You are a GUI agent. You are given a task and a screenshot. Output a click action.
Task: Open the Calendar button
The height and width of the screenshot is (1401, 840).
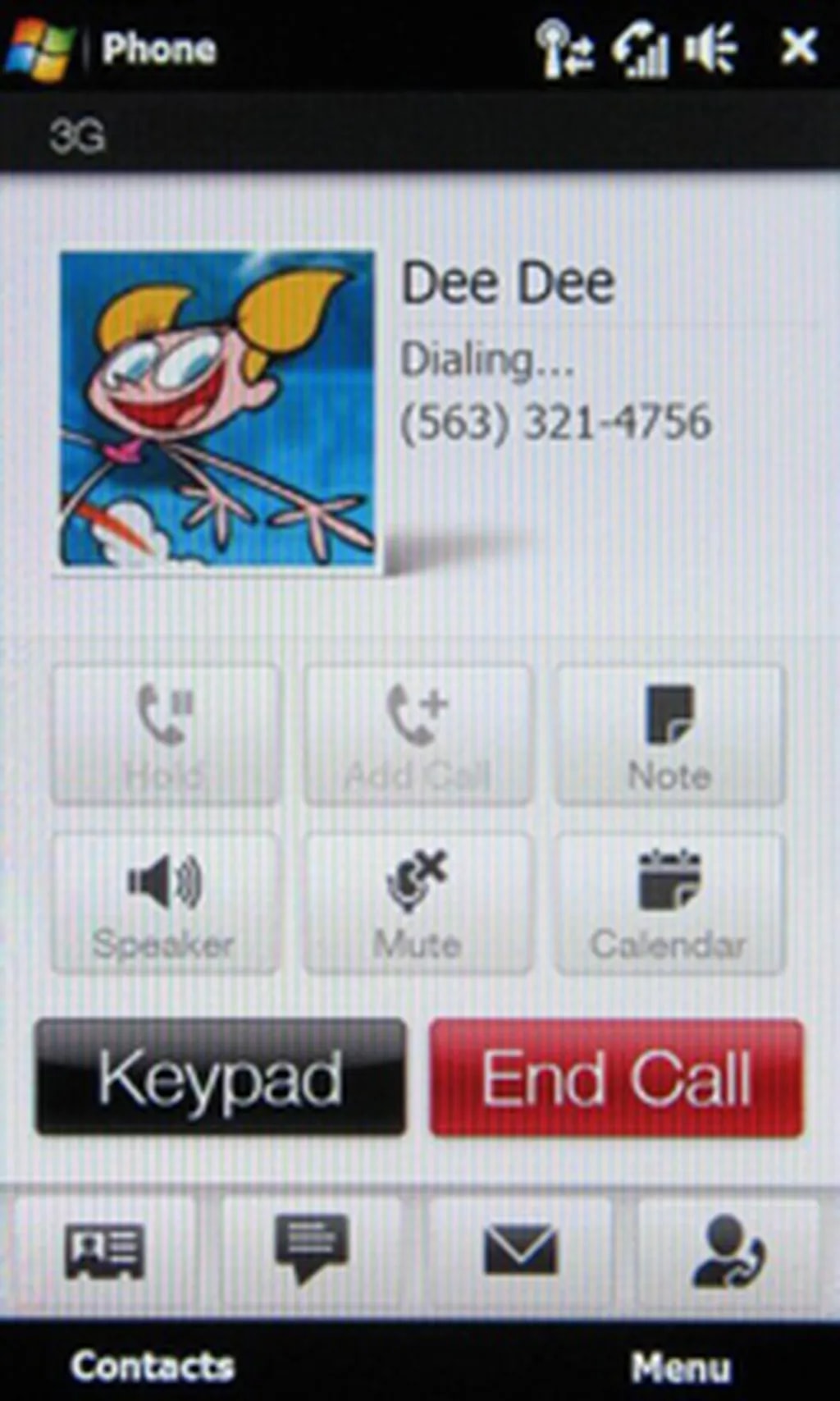pos(669,904)
